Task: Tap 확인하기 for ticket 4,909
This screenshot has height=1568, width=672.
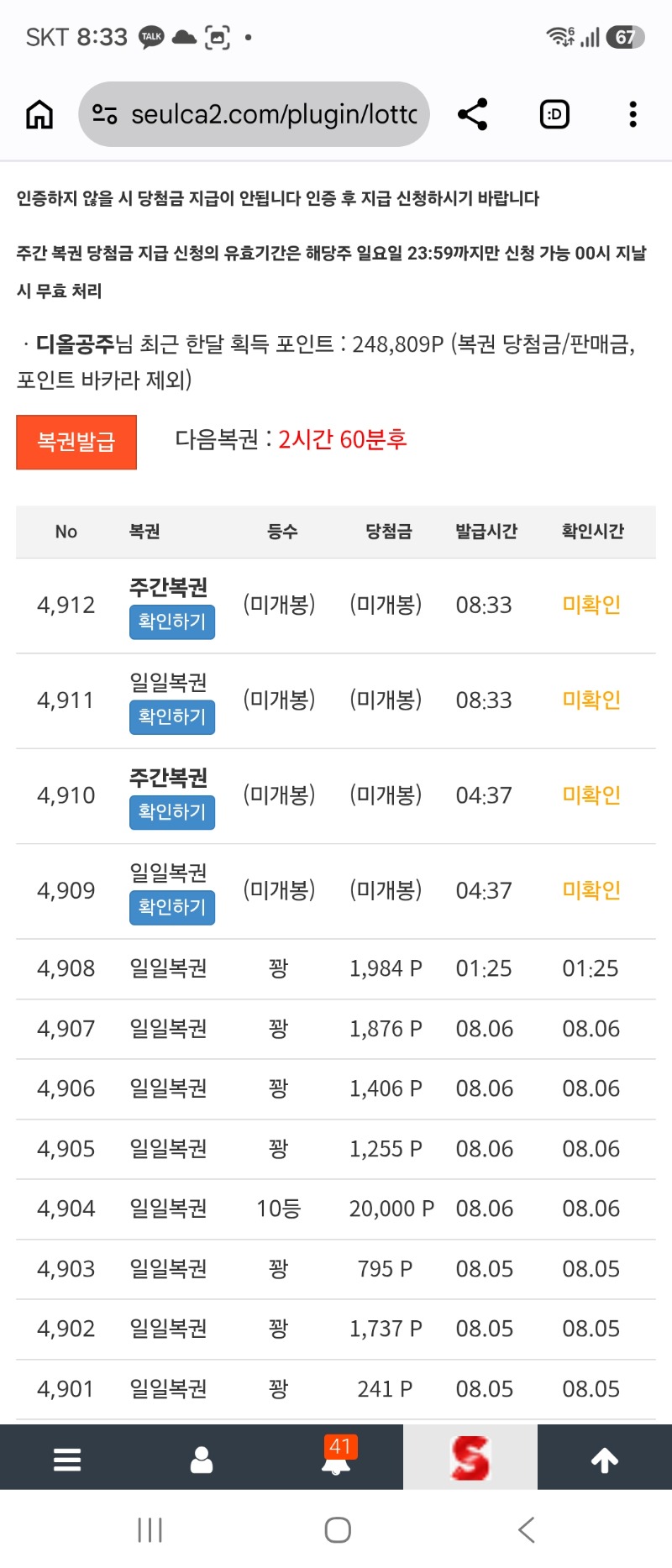Action: (x=172, y=907)
